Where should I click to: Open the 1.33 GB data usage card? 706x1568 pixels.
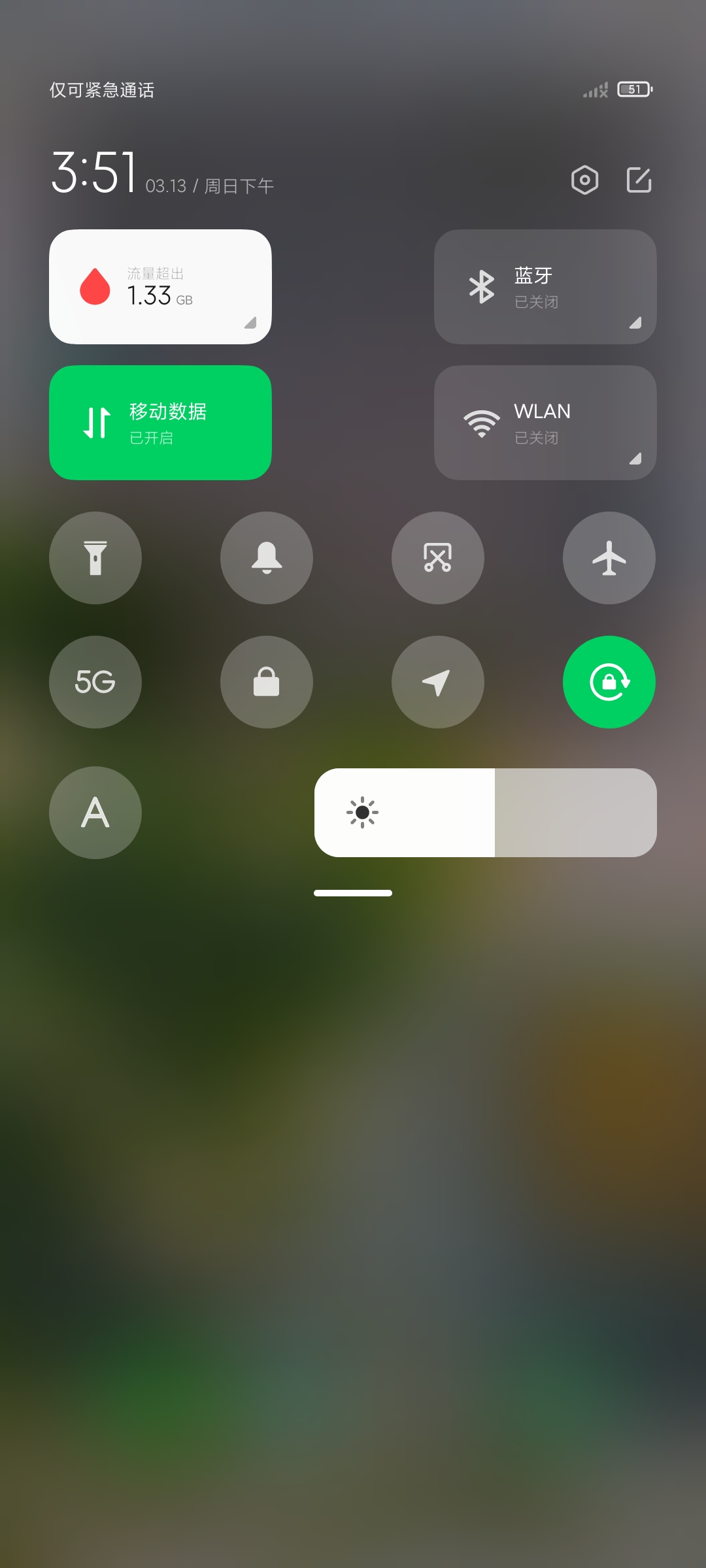(160, 287)
